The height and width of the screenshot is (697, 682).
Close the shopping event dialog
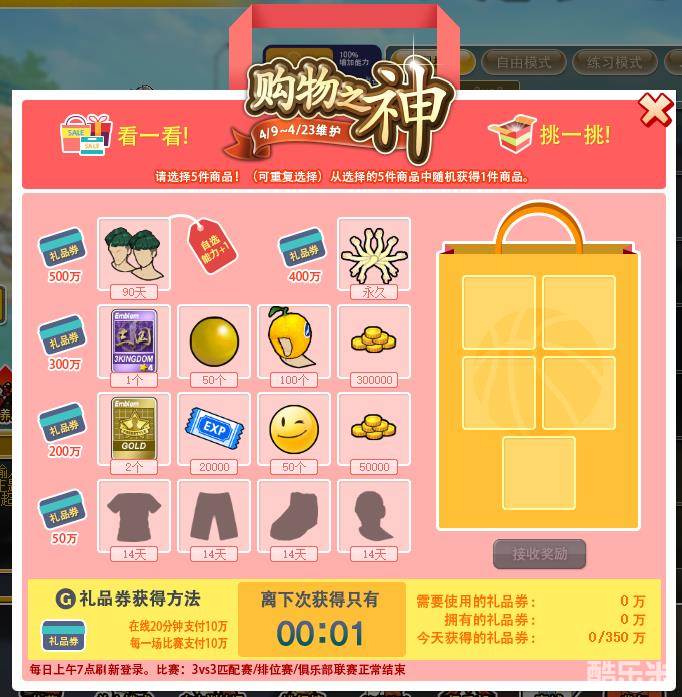click(x=655, y=110)
